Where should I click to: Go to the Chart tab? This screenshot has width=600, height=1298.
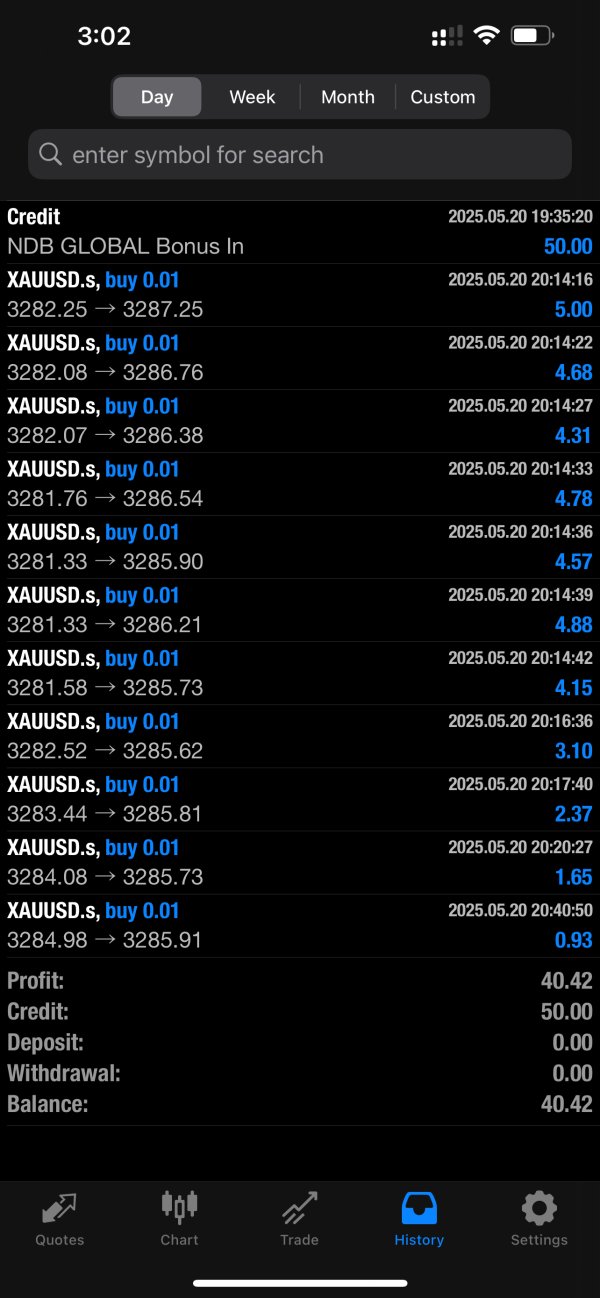180,1220
